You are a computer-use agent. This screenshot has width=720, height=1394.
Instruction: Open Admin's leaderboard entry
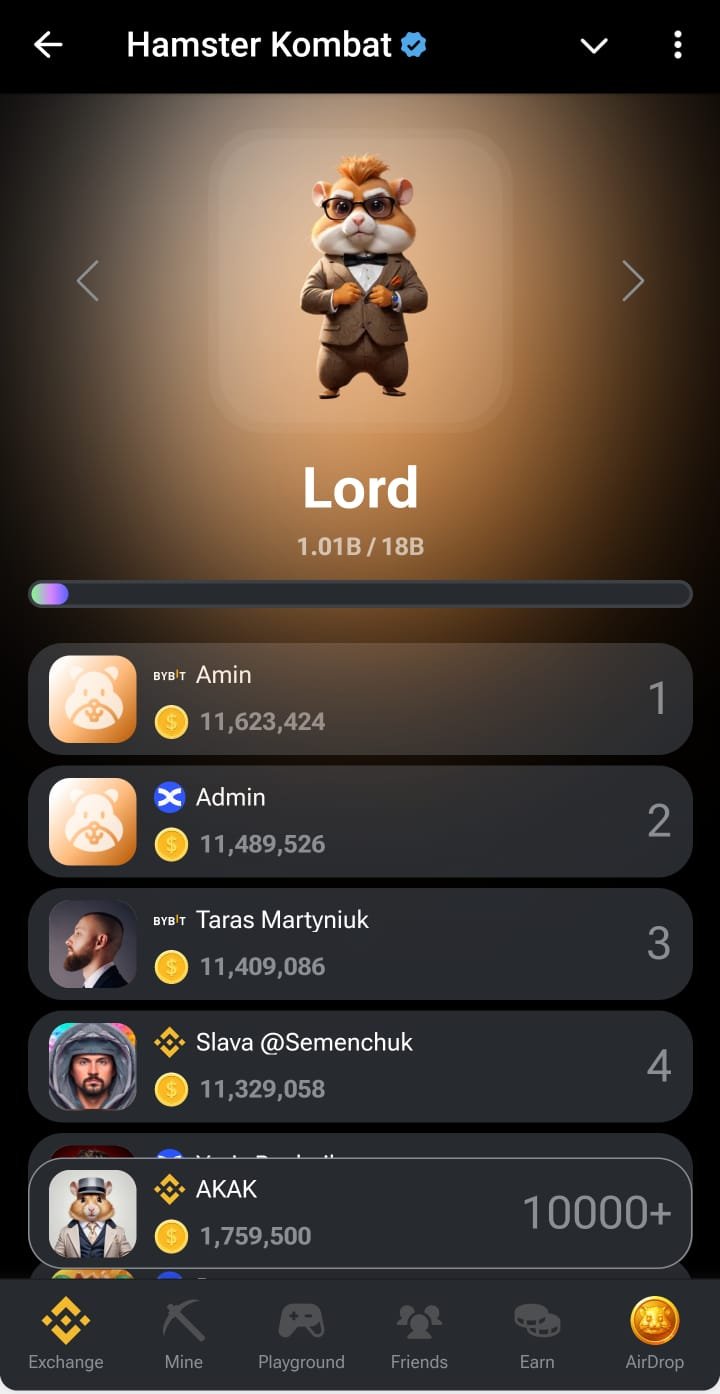360,821
